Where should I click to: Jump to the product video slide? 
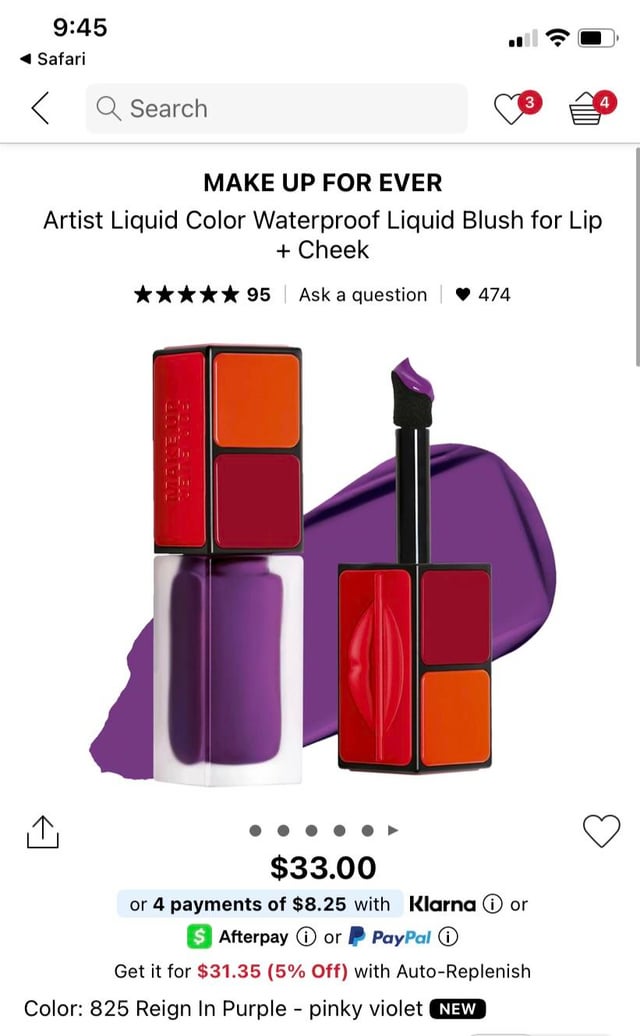click(393, 830)
